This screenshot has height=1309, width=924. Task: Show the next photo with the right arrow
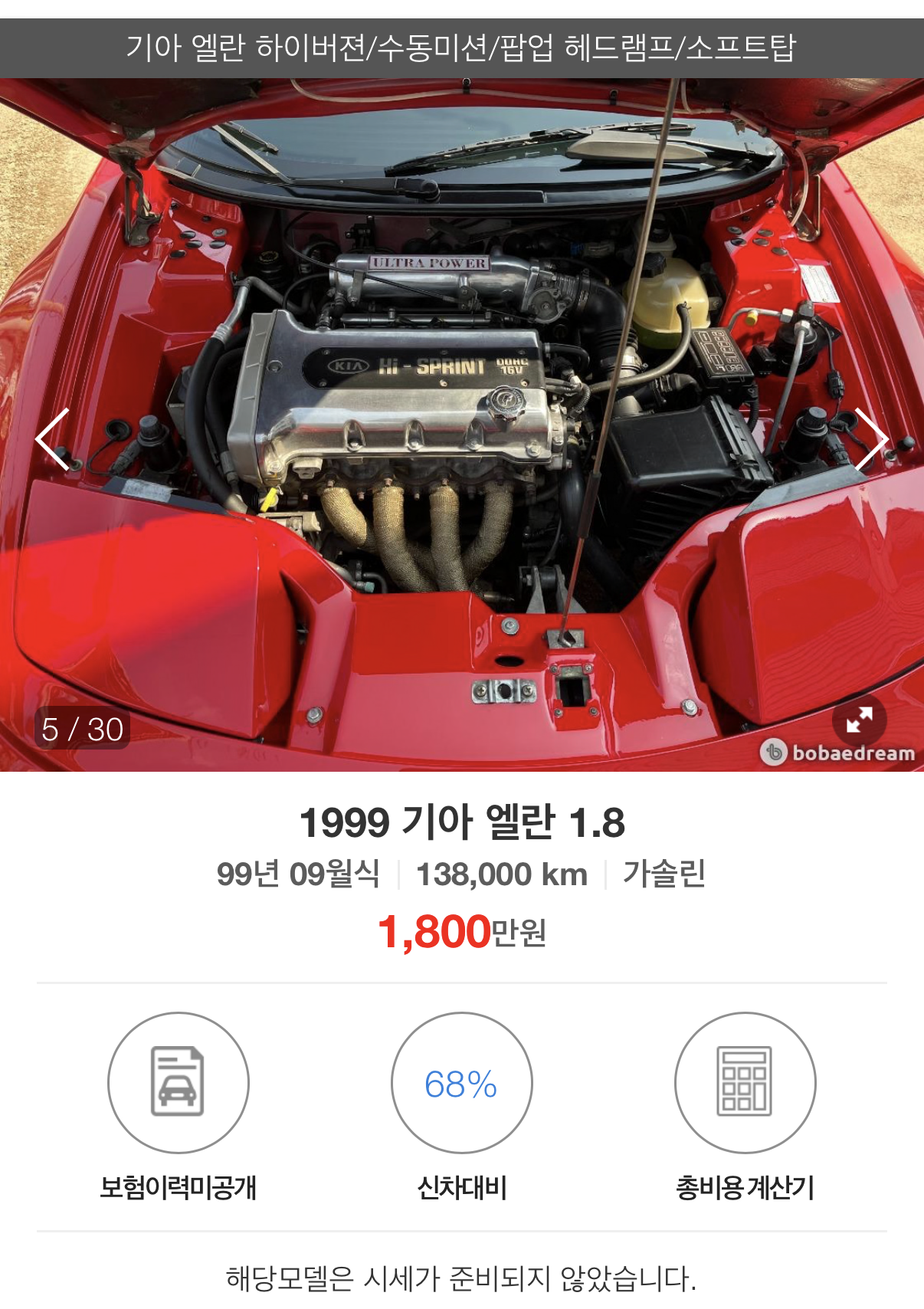(x=870, y=438)
